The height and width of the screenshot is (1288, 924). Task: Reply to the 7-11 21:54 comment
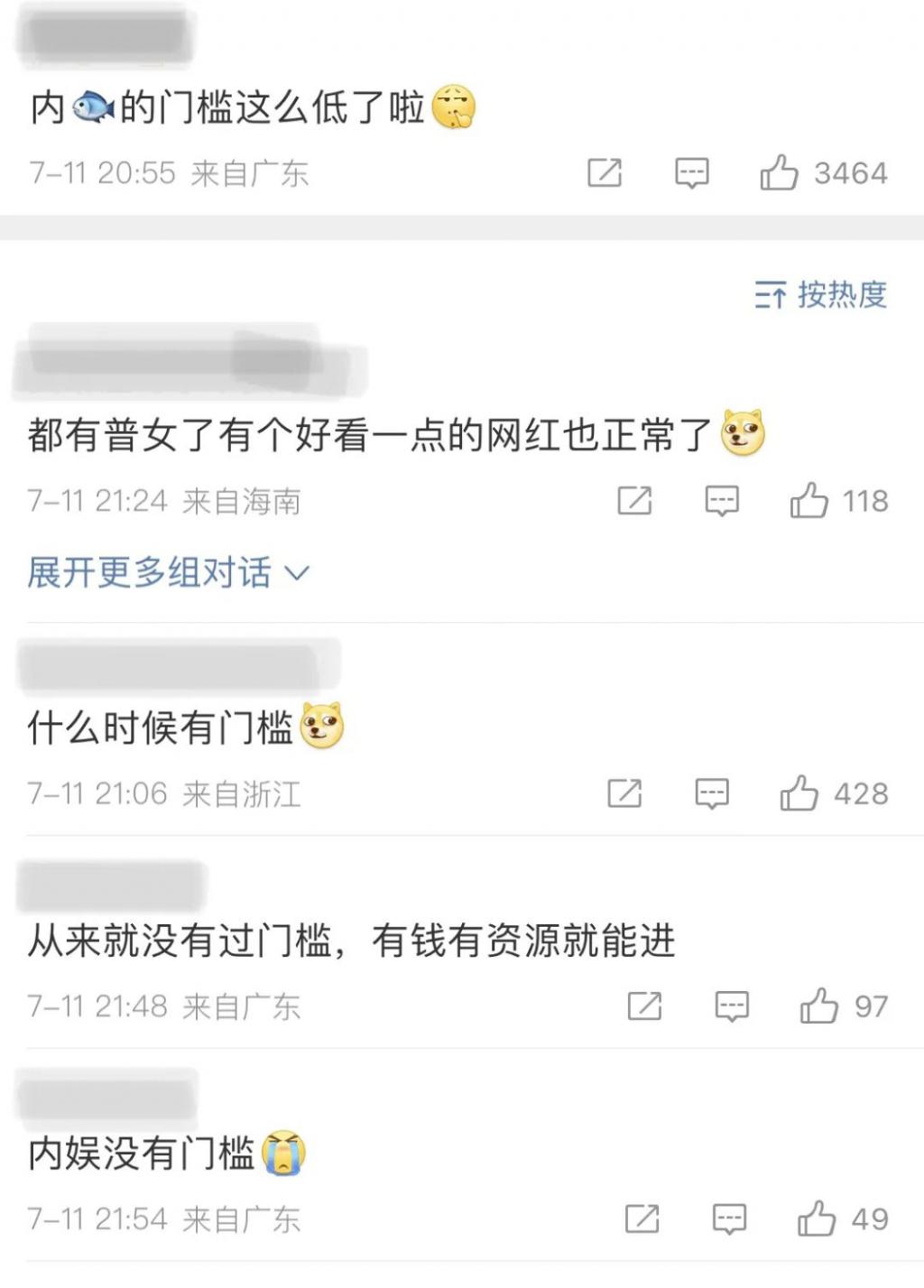click(729, 1219)
